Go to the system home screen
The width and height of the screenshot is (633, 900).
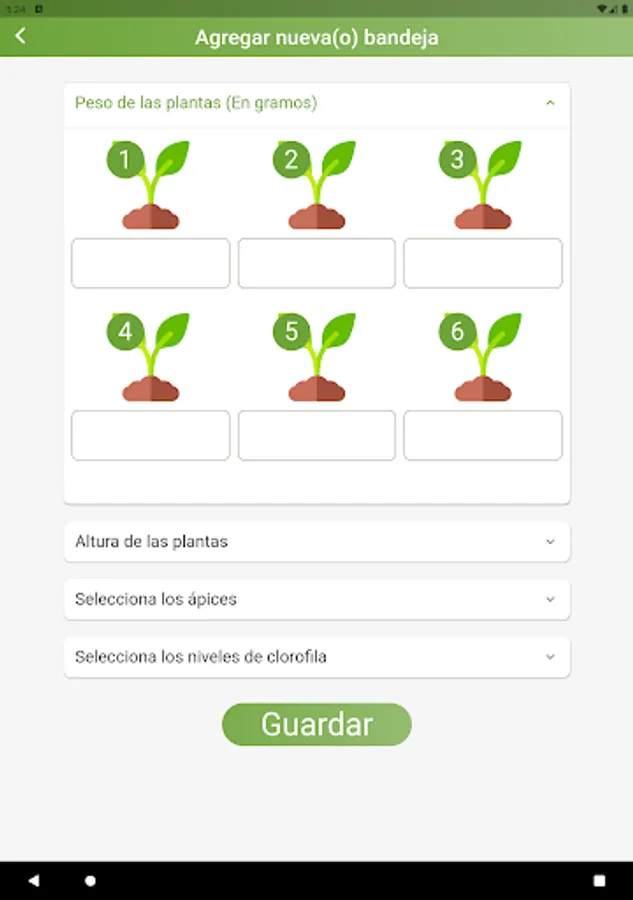pyautogui.click(x=91, y=881)
